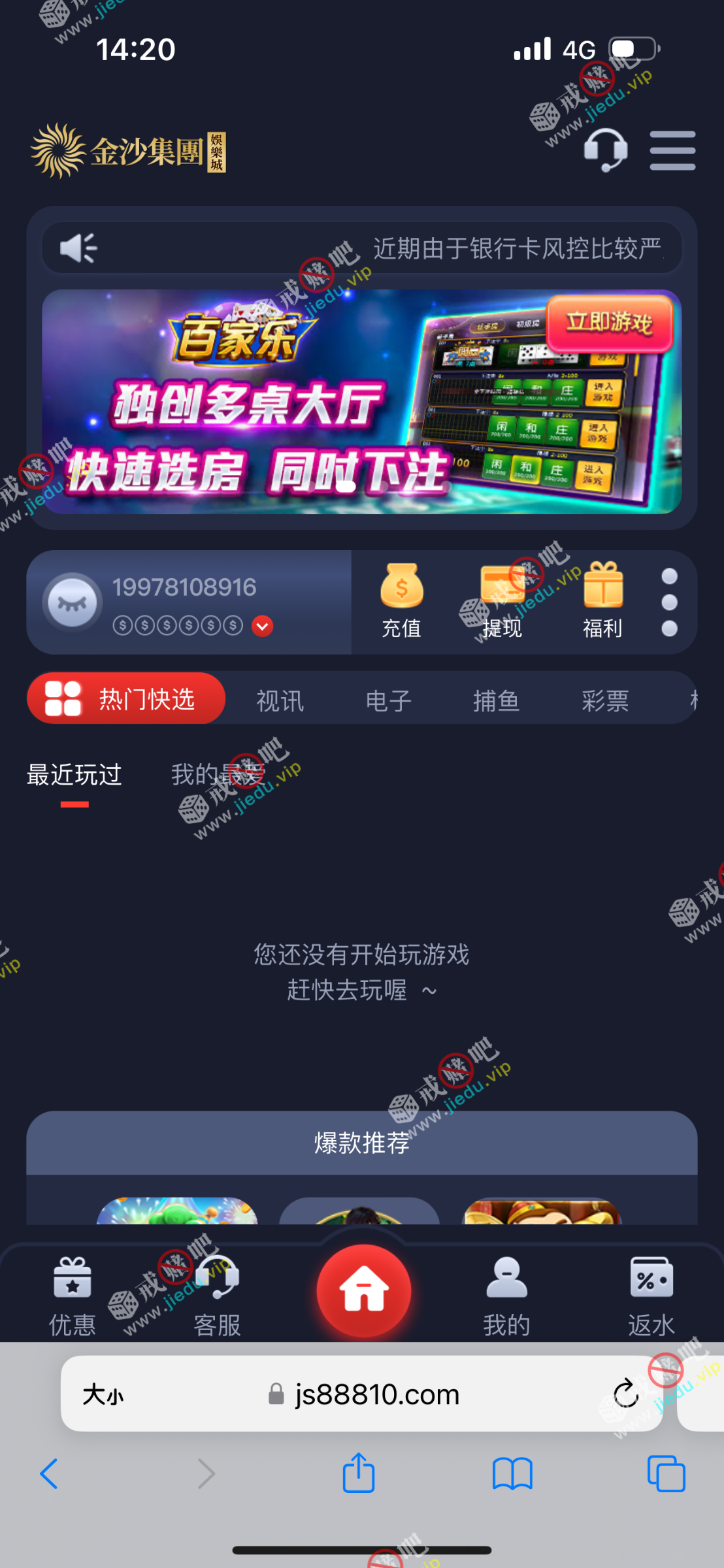
Task: Expand the three-dot more options
Action: coord(669,602)
